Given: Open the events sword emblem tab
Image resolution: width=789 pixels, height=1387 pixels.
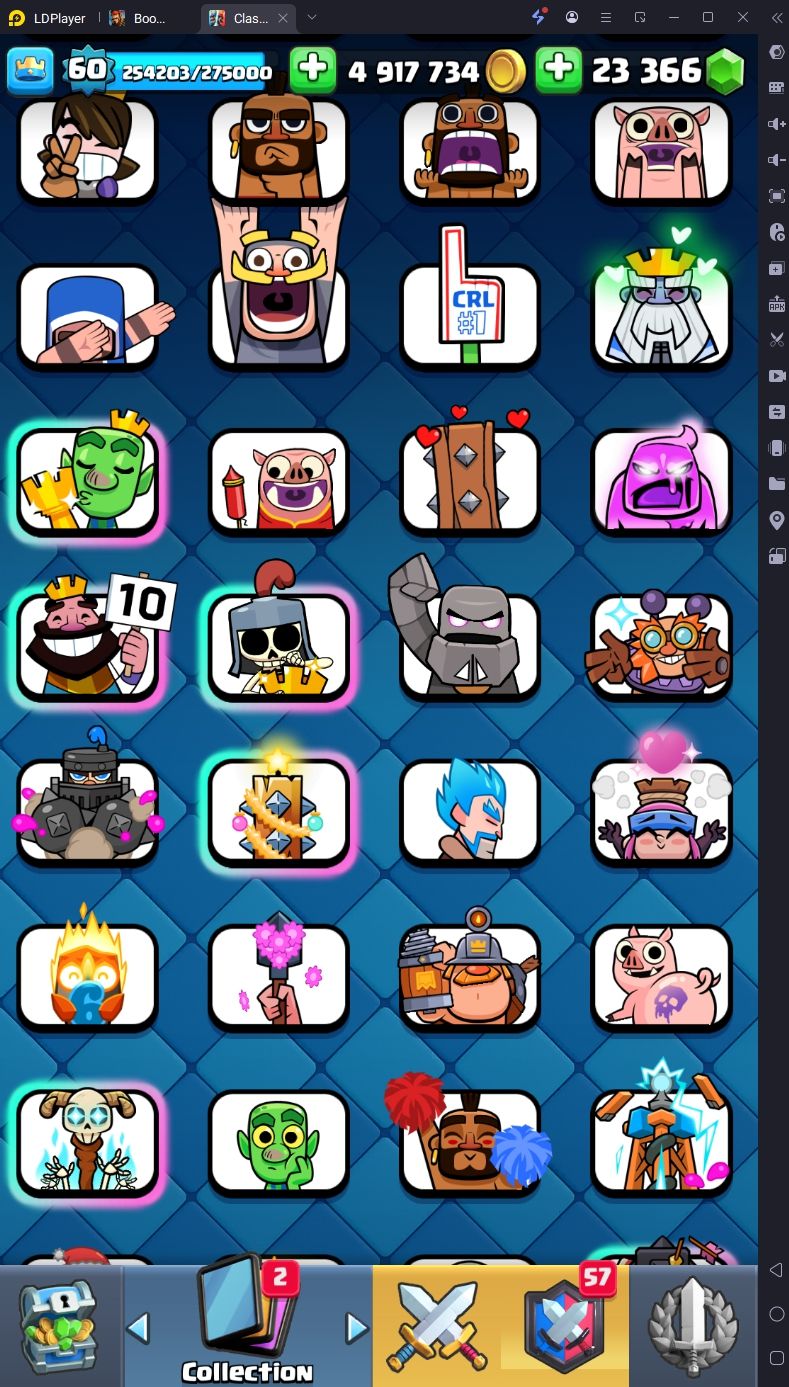Looking at the screenshot, I should coord(692,1326).
